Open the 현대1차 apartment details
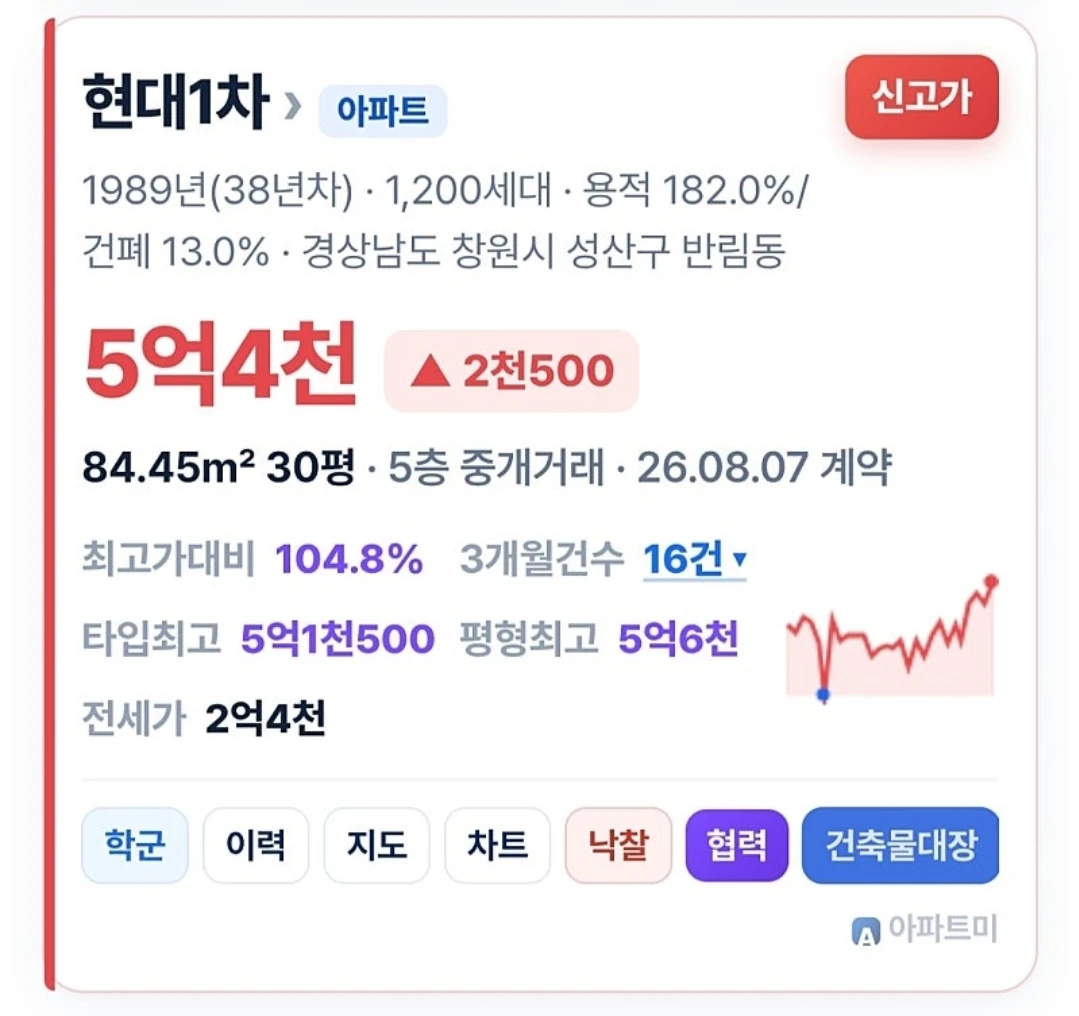Viewport: 1079px width, 1016px height. point(192,103)
